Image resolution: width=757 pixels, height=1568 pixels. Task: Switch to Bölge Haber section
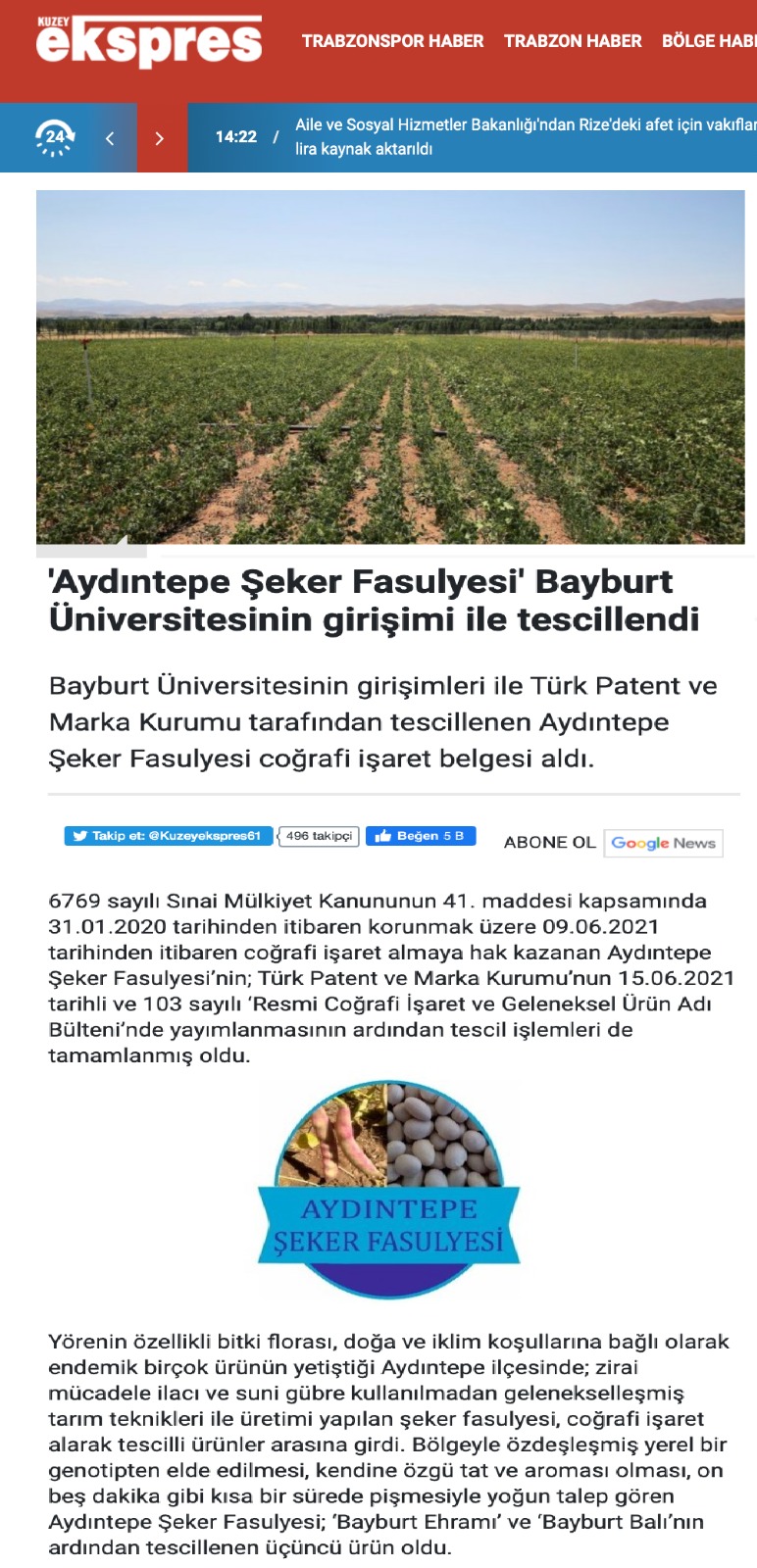pyautogui.click(x=709, y=41)
